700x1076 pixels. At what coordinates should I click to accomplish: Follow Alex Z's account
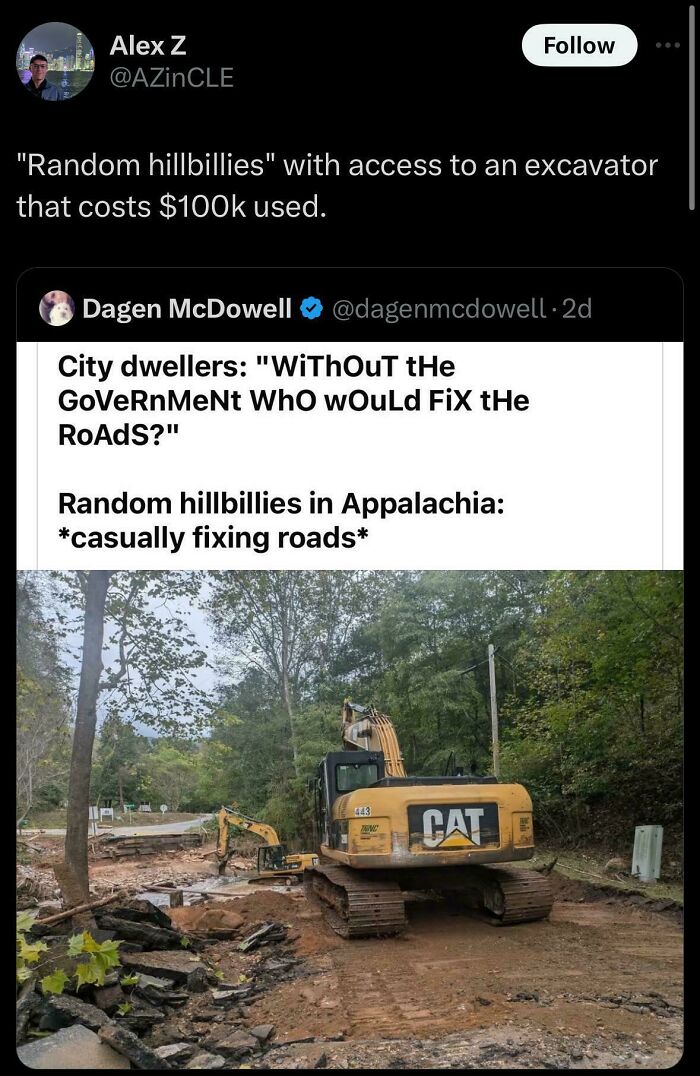(x=579, y=45)
